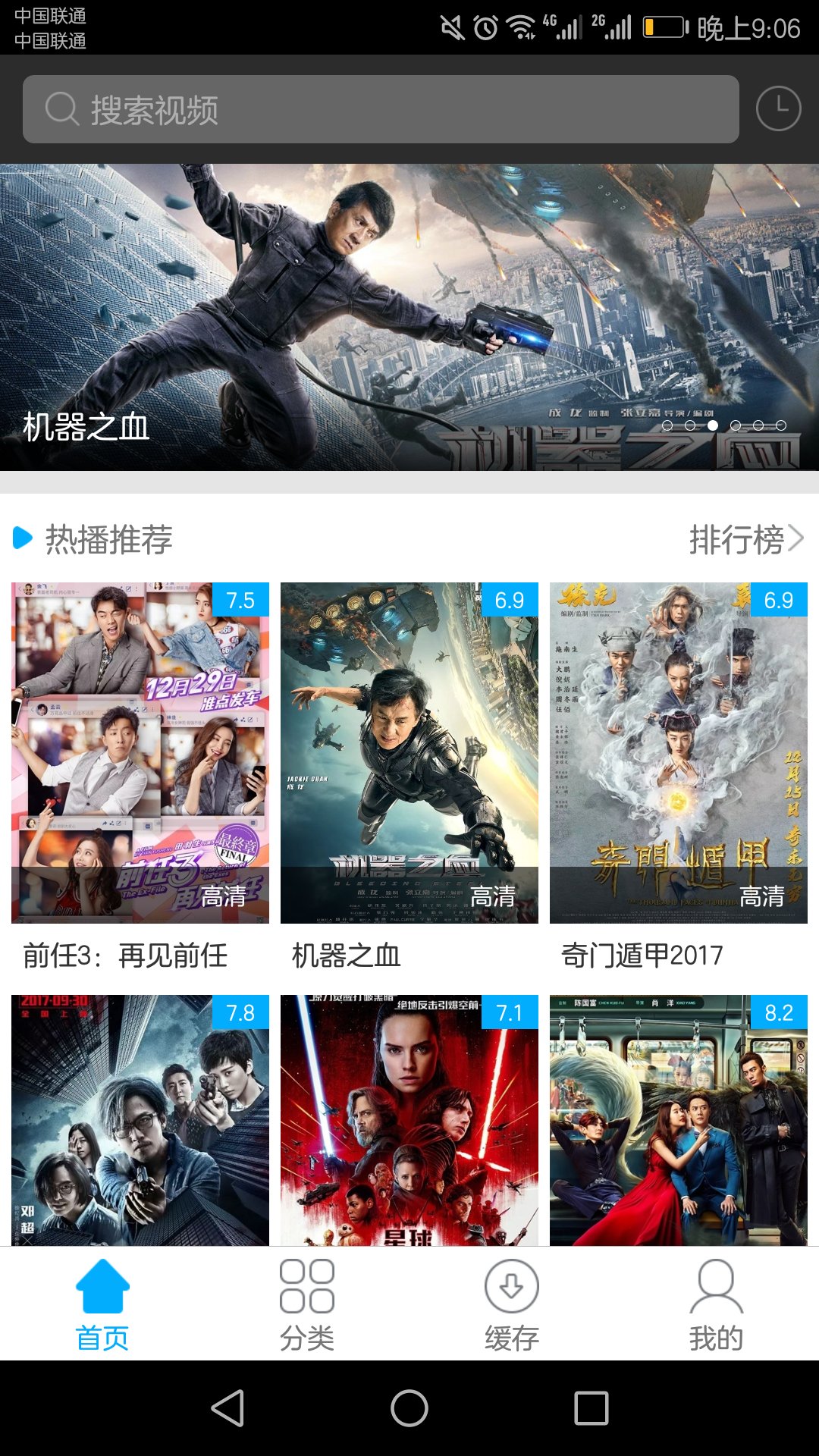Tap the system home button
Image resolution: width=819 pixels, height=1456 pixels.
pyautogui.click(x=409, y=1408)
